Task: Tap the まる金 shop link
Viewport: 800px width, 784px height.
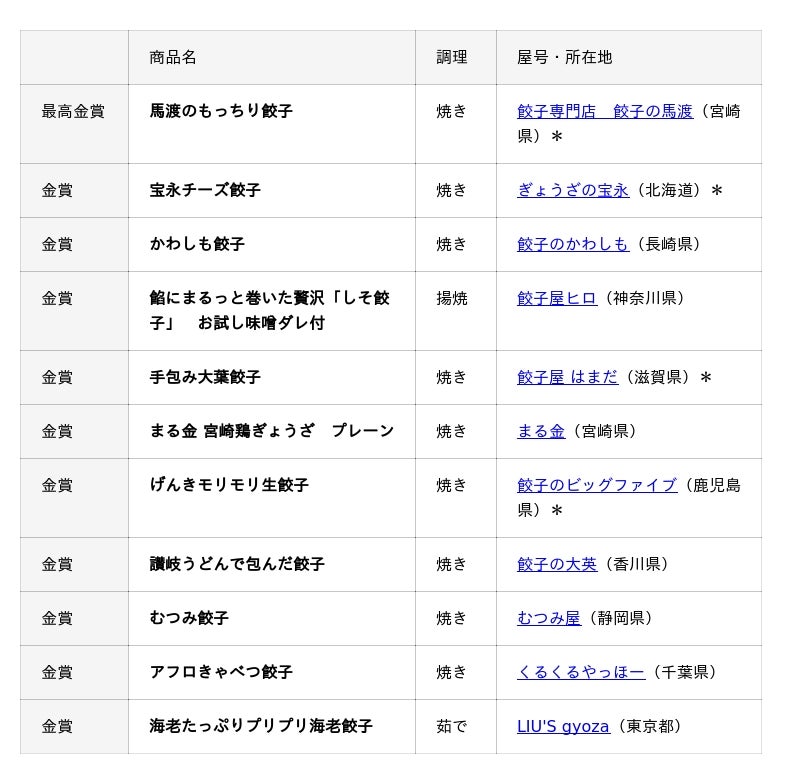Action: pos(541,432)
